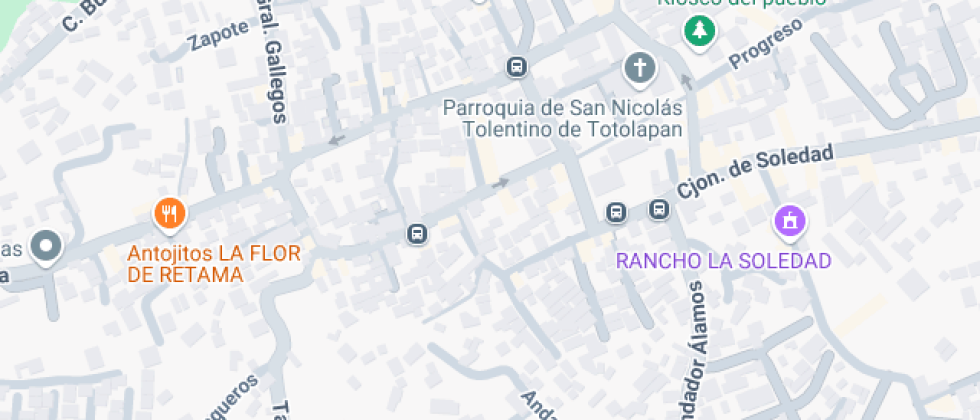Open the RANCHO LA SOLEDAD place pin

point(790,223)
